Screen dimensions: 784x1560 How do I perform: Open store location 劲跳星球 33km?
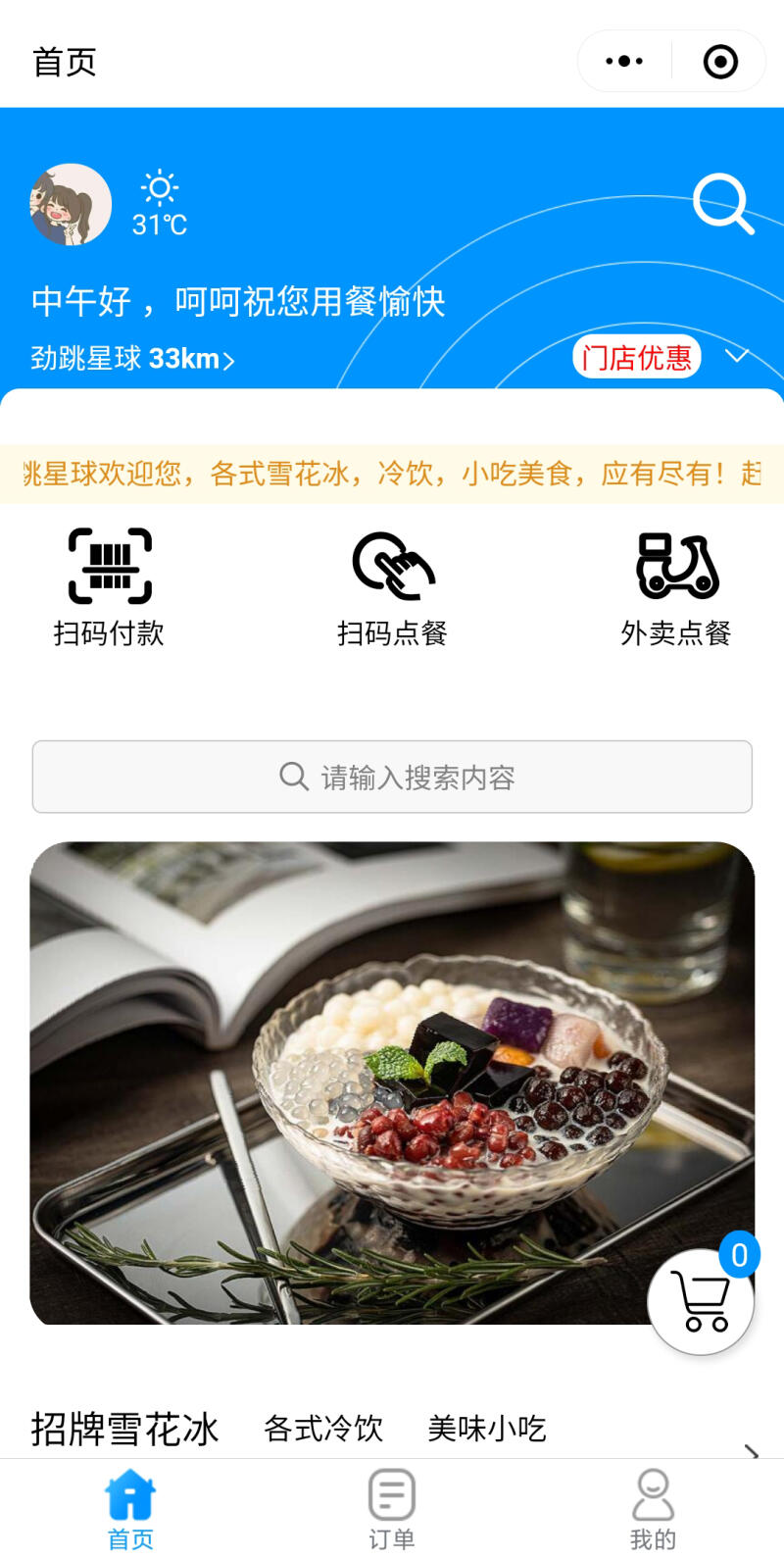point(132,359)
